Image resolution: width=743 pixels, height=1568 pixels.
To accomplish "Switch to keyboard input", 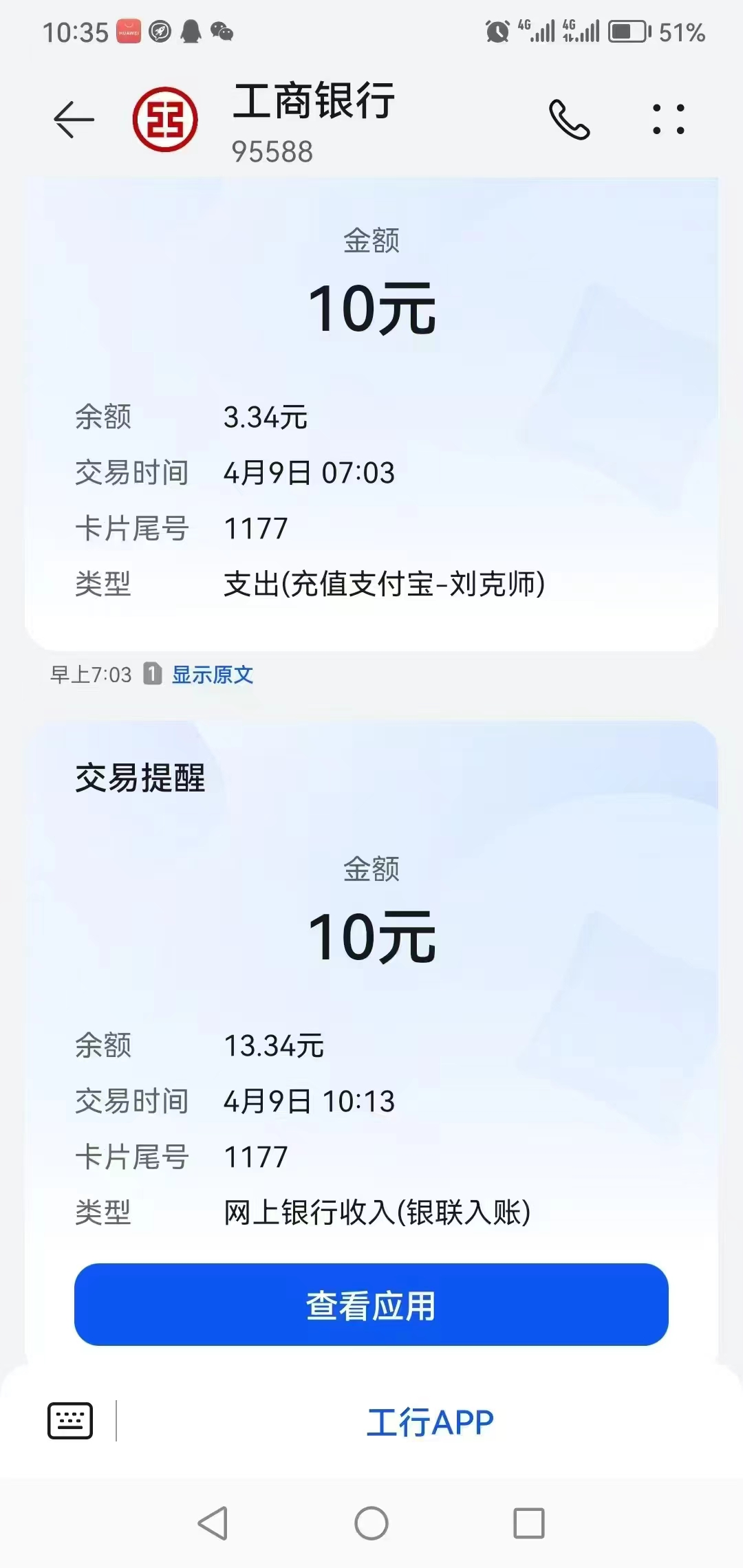I will [70, 1421].
